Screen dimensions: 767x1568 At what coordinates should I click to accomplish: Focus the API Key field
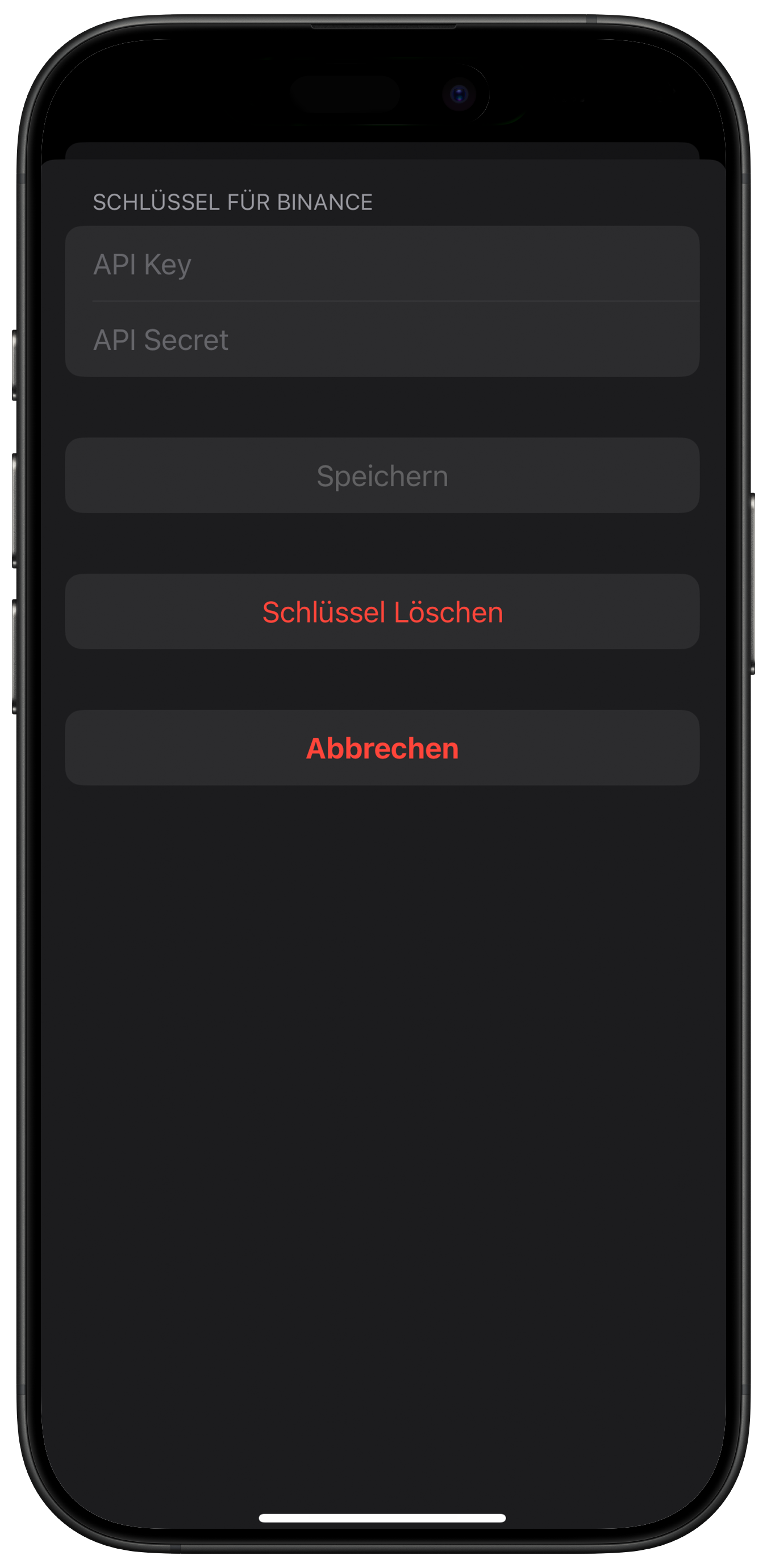[x=382, y=264]
